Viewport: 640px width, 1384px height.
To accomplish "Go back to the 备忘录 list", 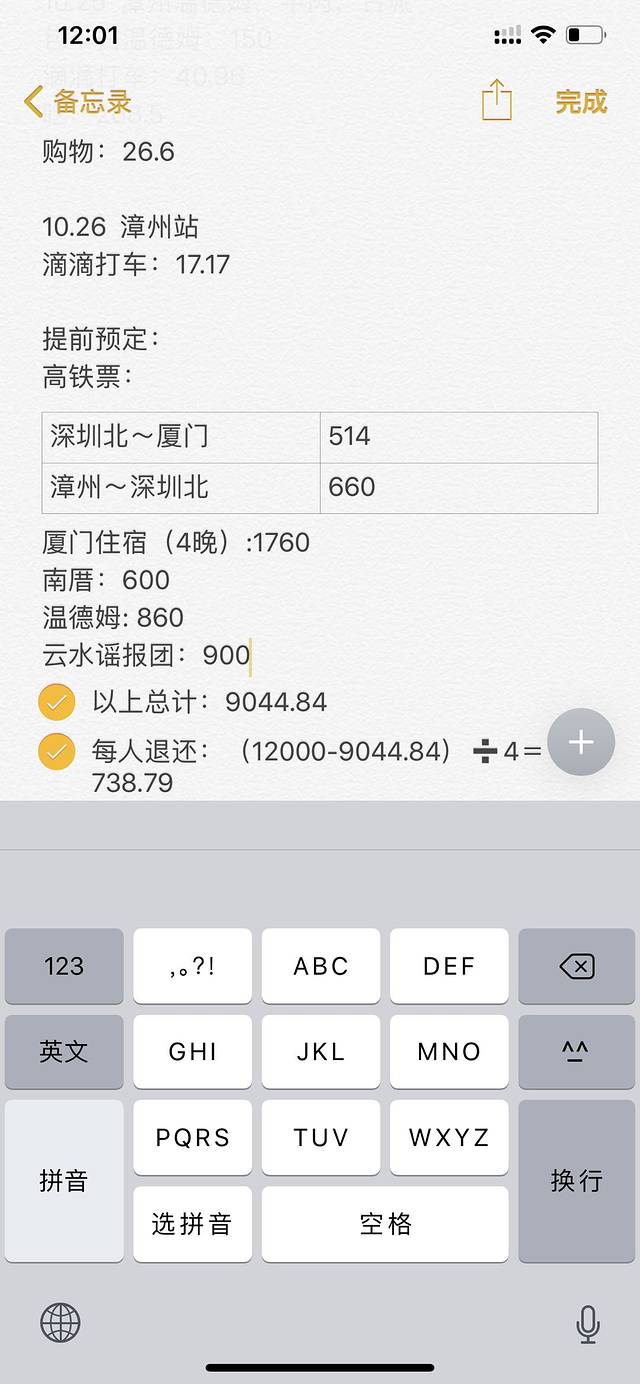I will (x=78, y=102).
